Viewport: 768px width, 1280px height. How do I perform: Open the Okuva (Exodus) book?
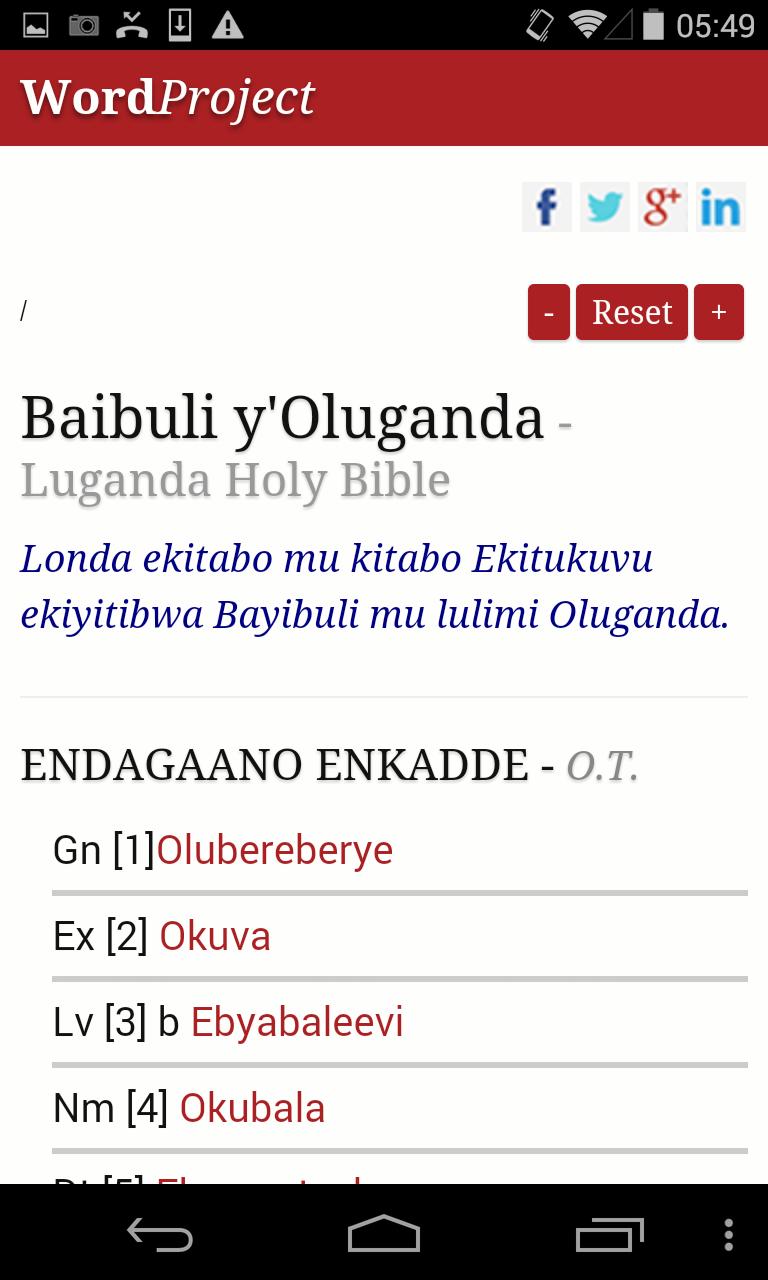tap(214, 935)
